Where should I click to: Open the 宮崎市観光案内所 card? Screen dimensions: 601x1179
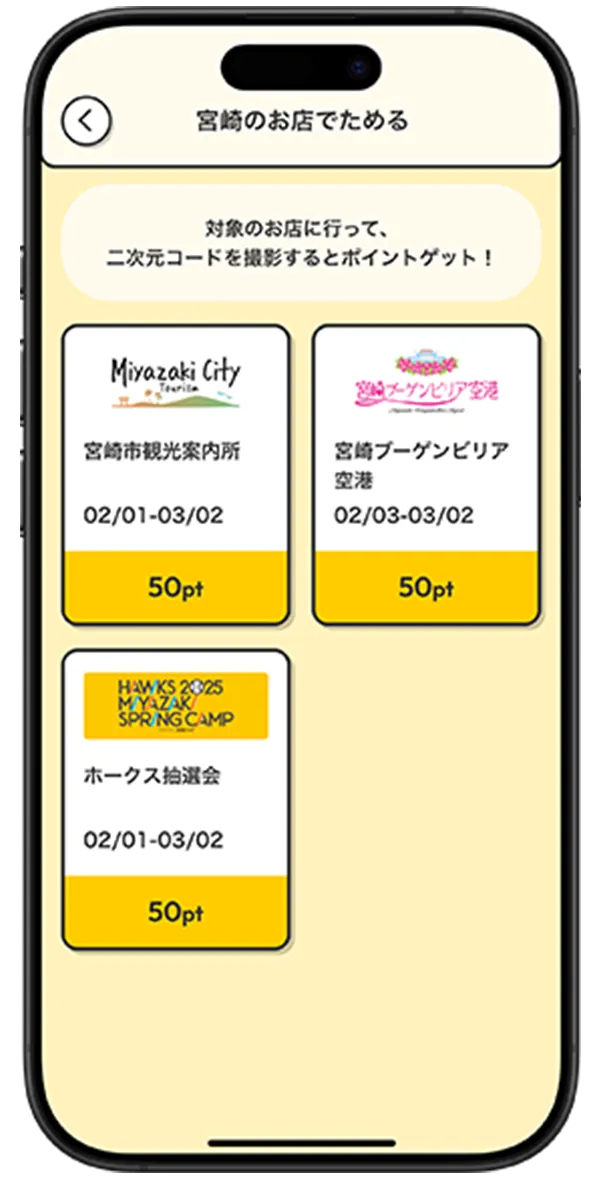[x=176, y=474]
